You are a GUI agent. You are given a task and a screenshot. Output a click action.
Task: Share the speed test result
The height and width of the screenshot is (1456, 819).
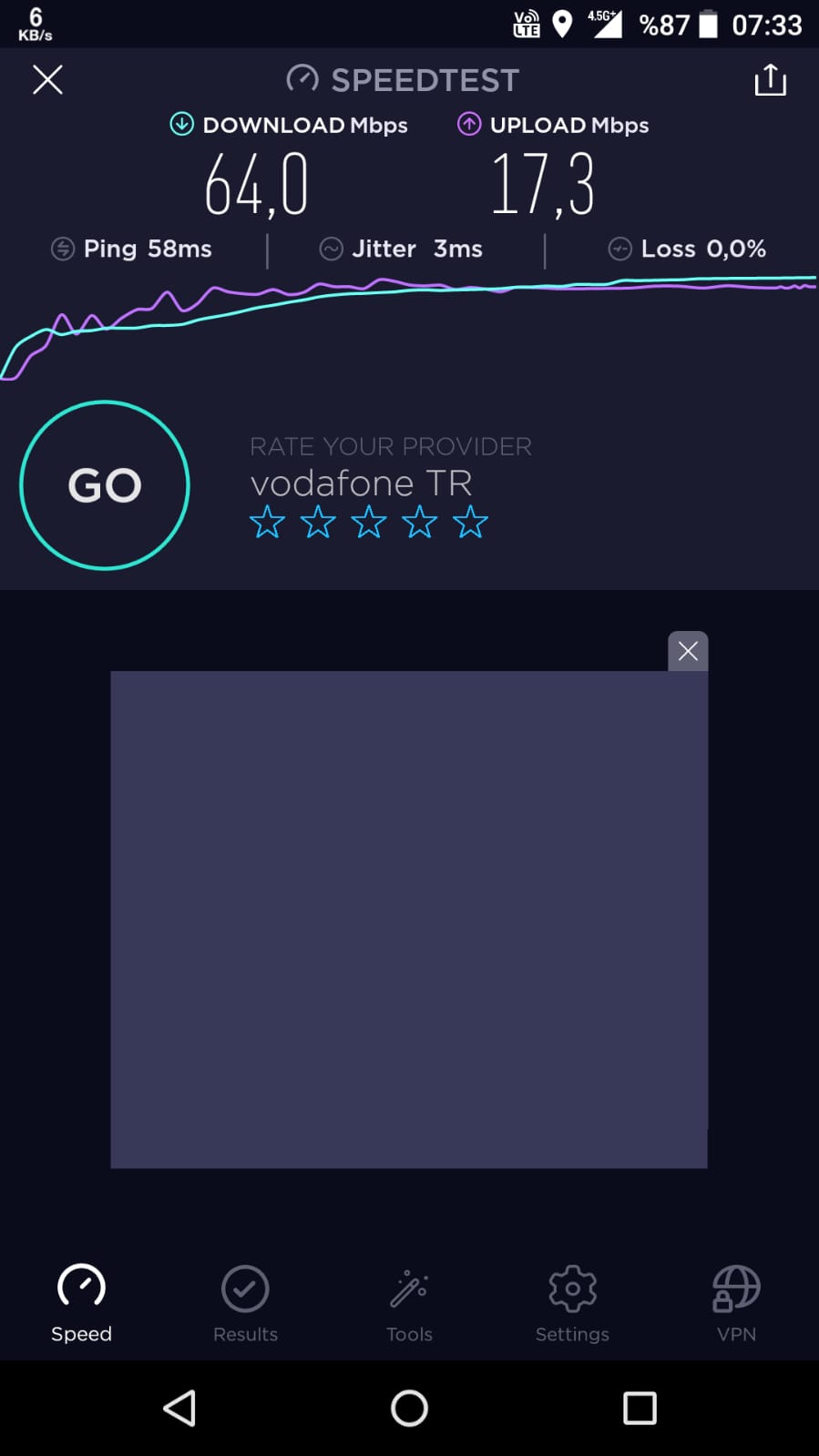point(770,79)
